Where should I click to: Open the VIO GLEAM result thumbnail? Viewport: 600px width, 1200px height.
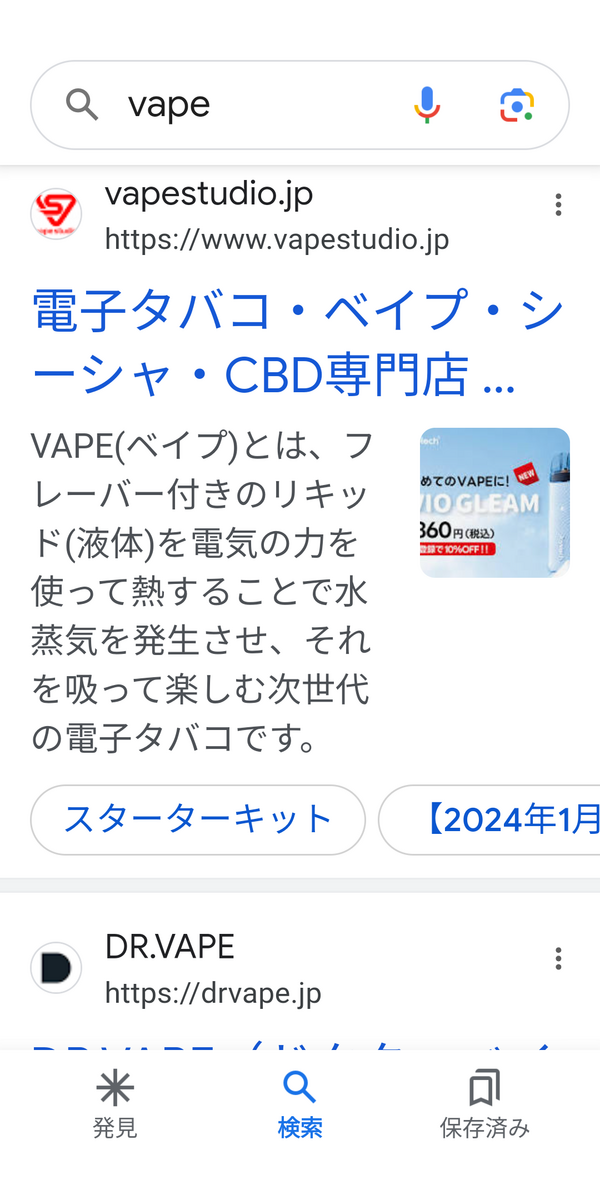pos(494,503)
